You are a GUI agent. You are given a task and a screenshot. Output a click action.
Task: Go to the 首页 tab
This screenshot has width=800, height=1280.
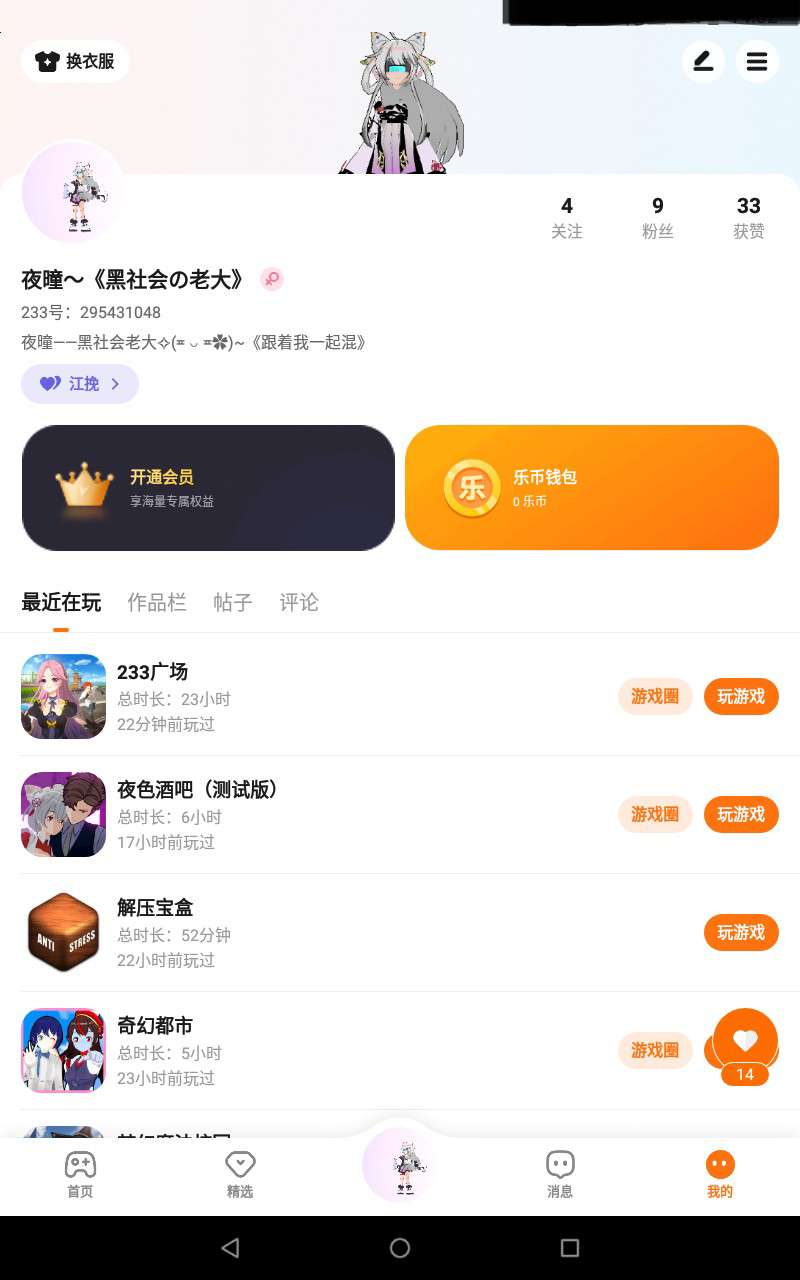pyautogui.click(x=80, y=1174)
